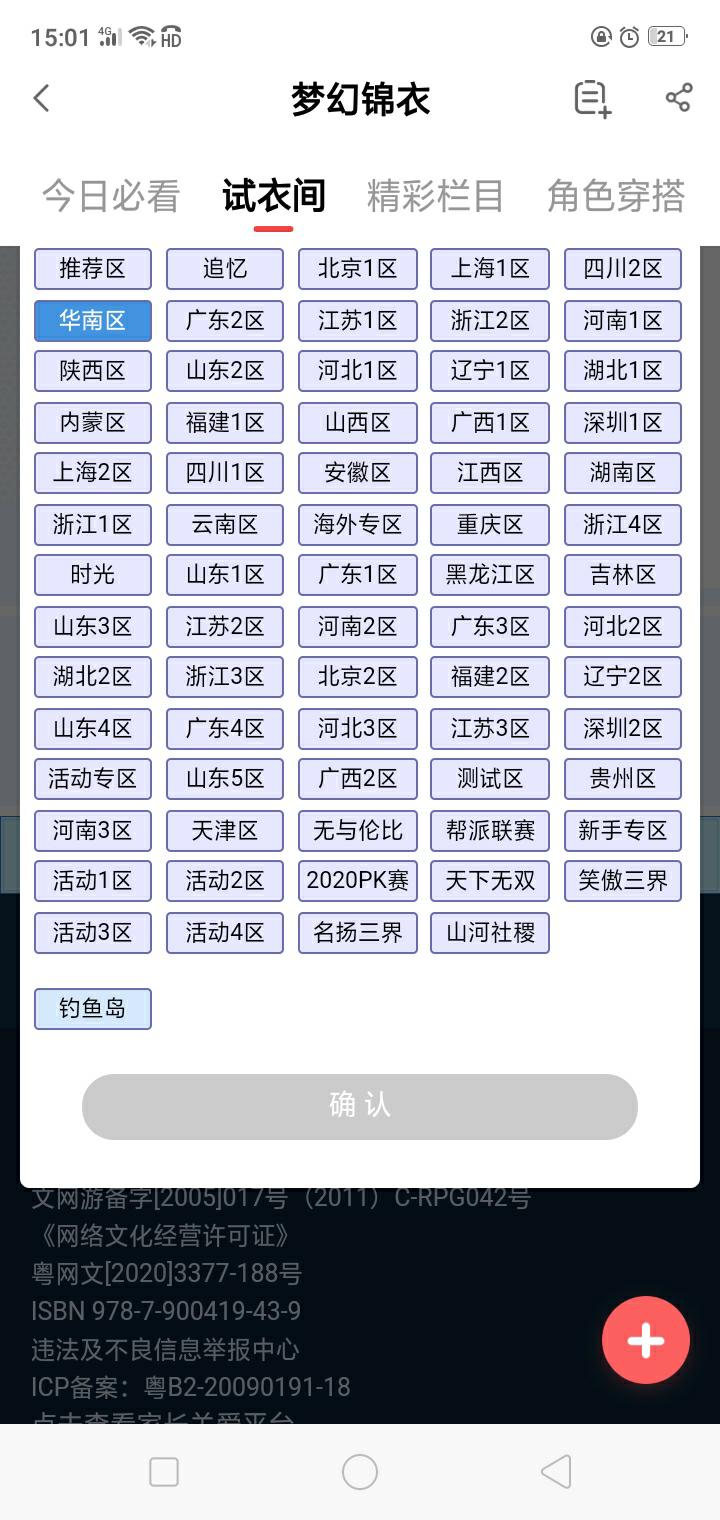Screen dimensions: 720x1520
Task: Confirm selection with 确认 button
Action: (360, 1106)
